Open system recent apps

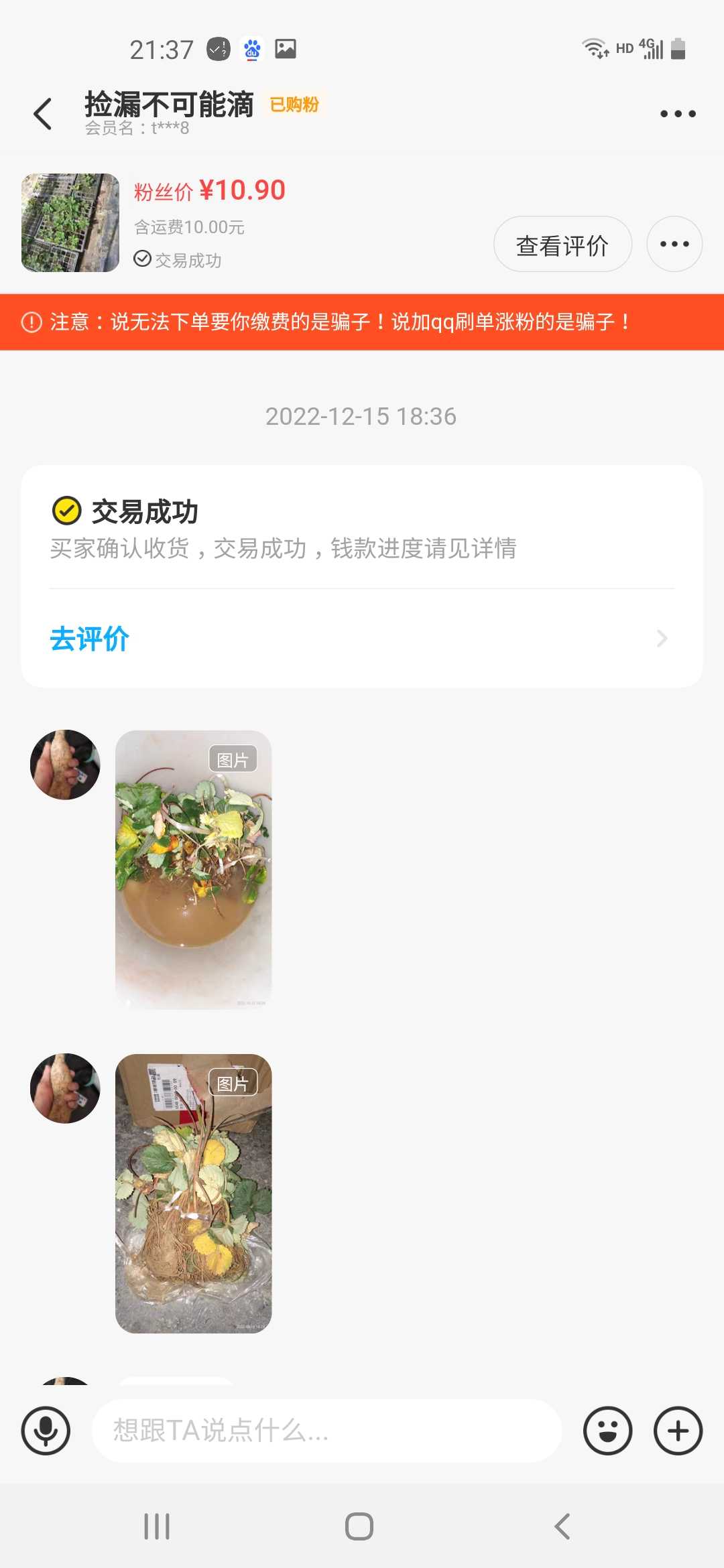pyautogui.click(x=157, y=1526)
